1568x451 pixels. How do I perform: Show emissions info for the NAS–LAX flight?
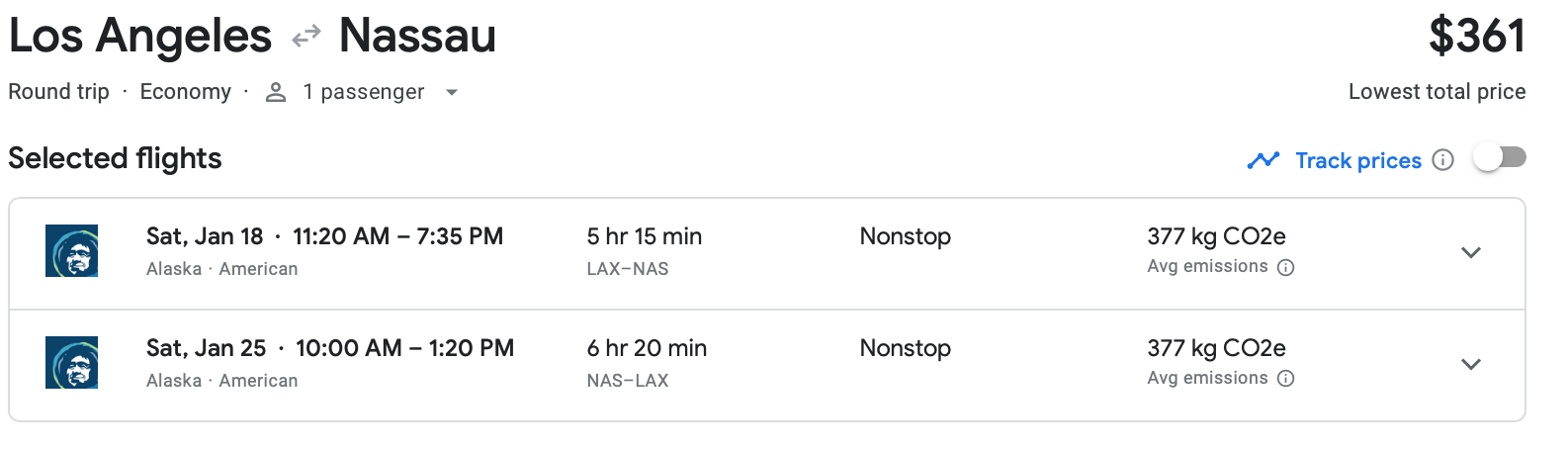(1285, 379)
